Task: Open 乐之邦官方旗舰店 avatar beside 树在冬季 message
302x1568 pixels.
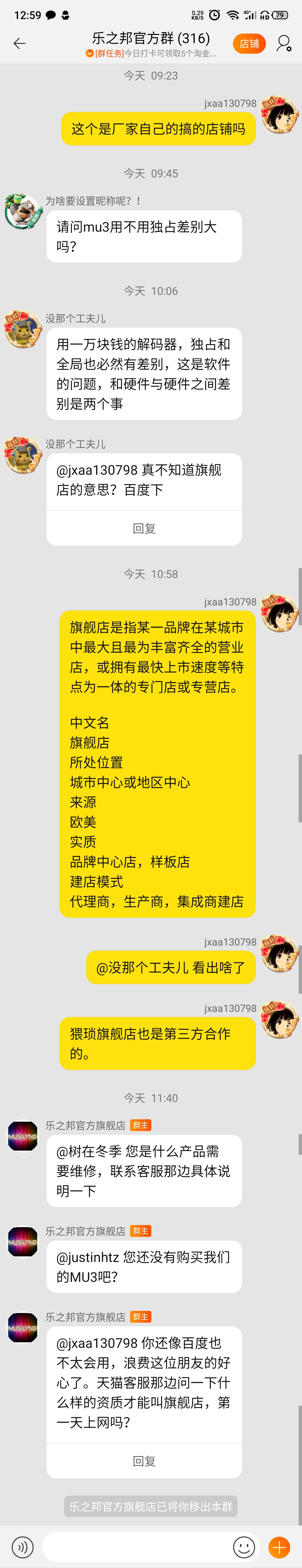Action: (x=23, y=1136)
